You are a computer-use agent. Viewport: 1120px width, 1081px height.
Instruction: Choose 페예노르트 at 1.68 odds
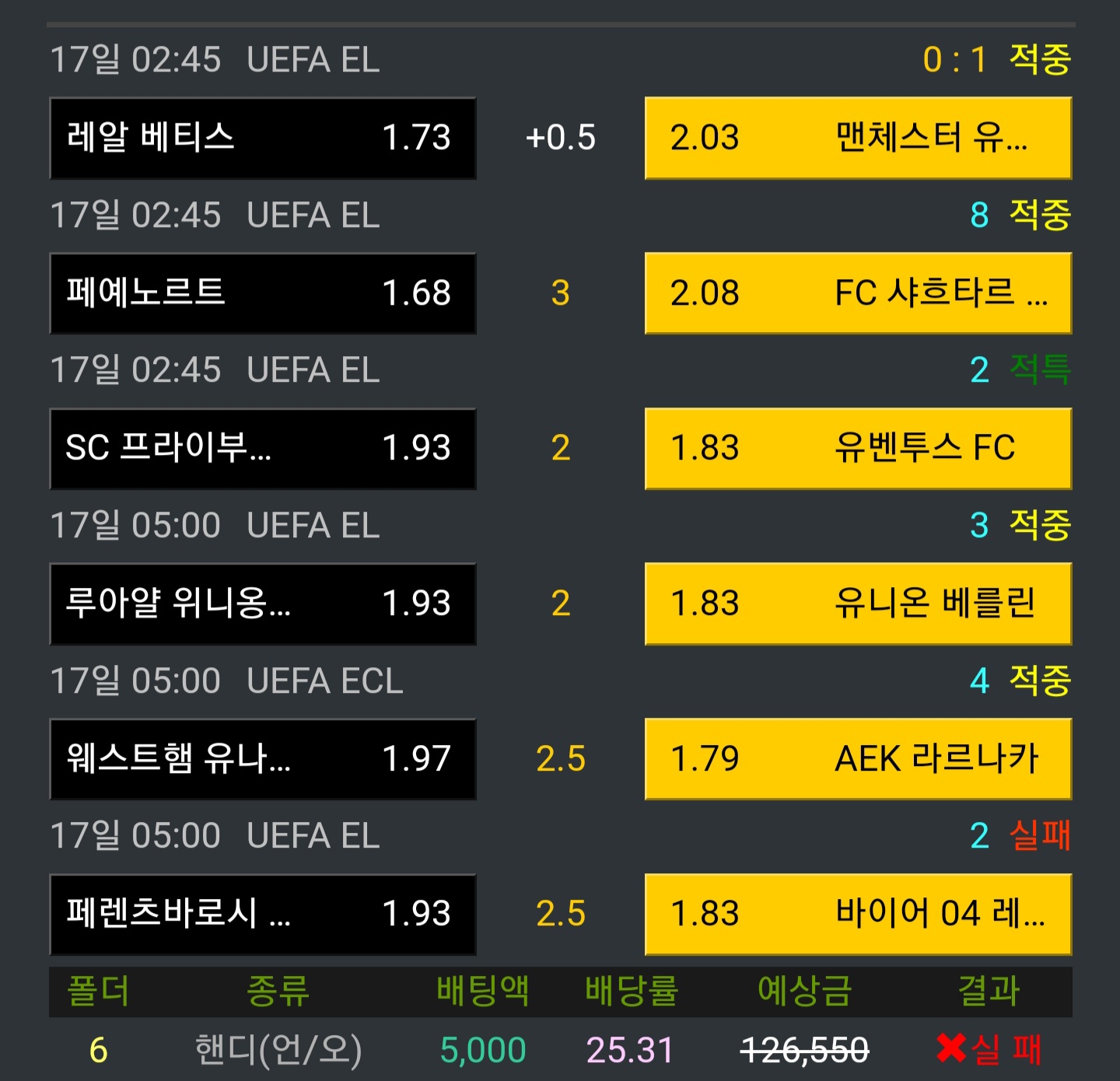(263, 293)
